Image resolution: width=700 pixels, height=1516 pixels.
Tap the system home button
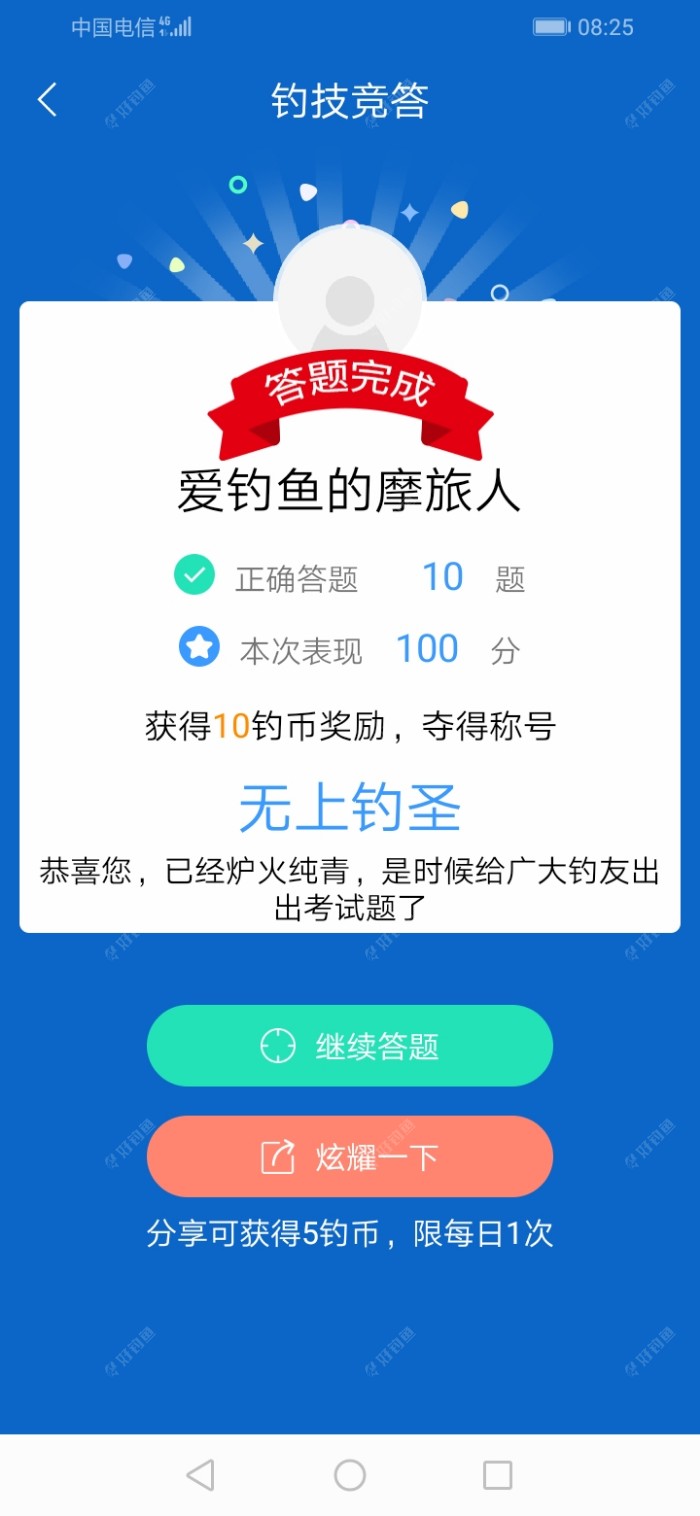click(x=350, y=1475)
